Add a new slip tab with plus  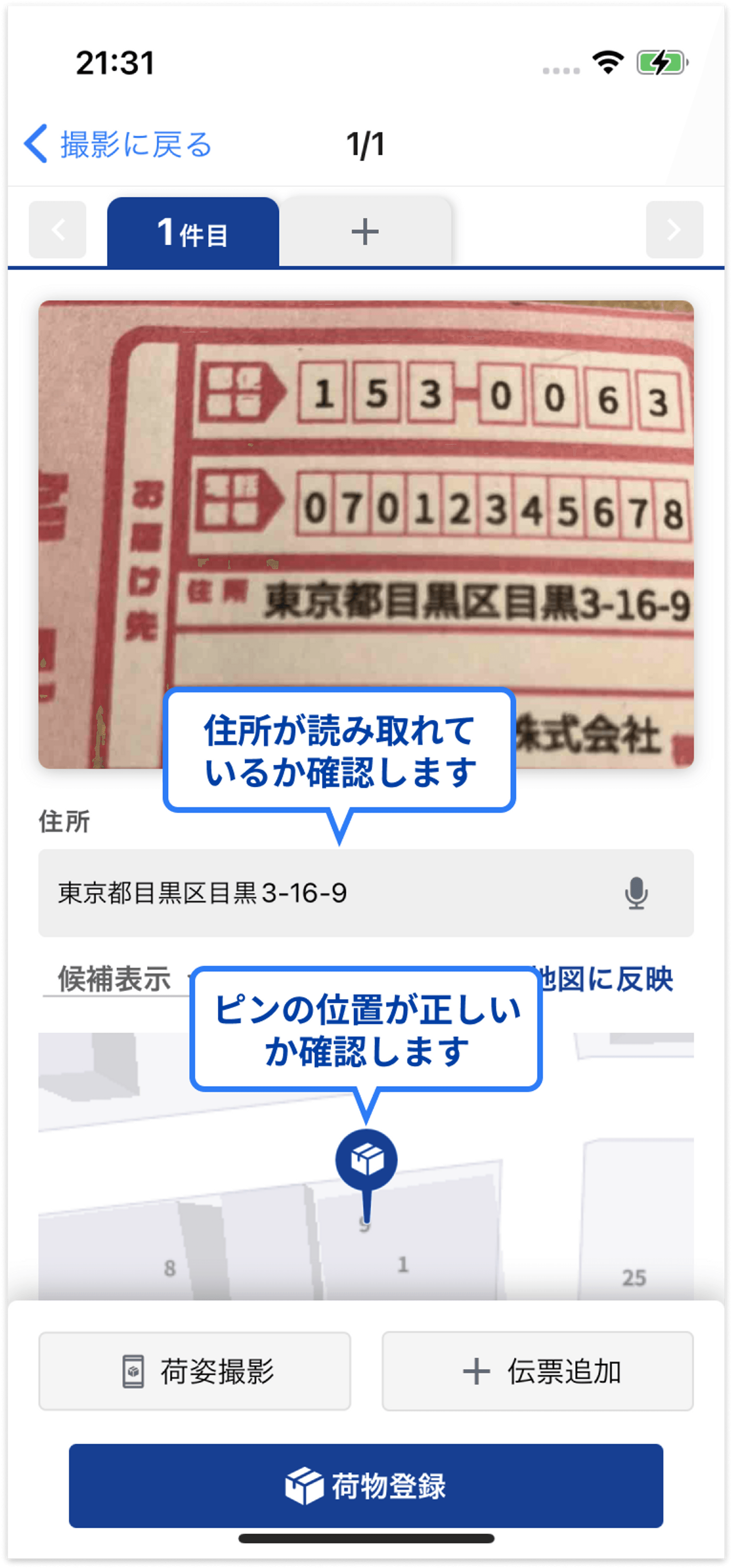pyautogui.click(x=365, y=232)
